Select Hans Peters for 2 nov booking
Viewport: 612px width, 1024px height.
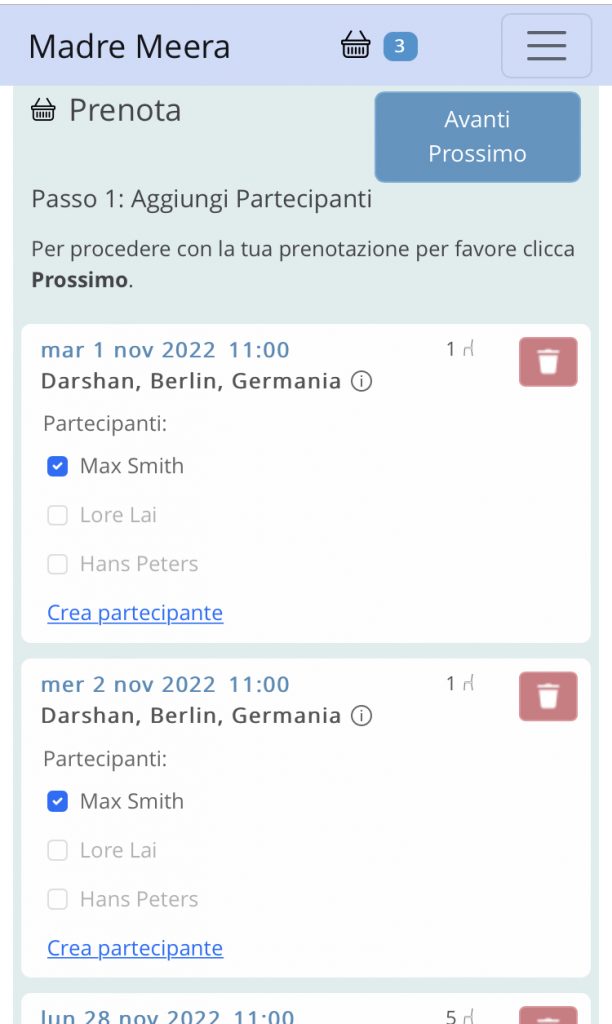pos(58,899)
